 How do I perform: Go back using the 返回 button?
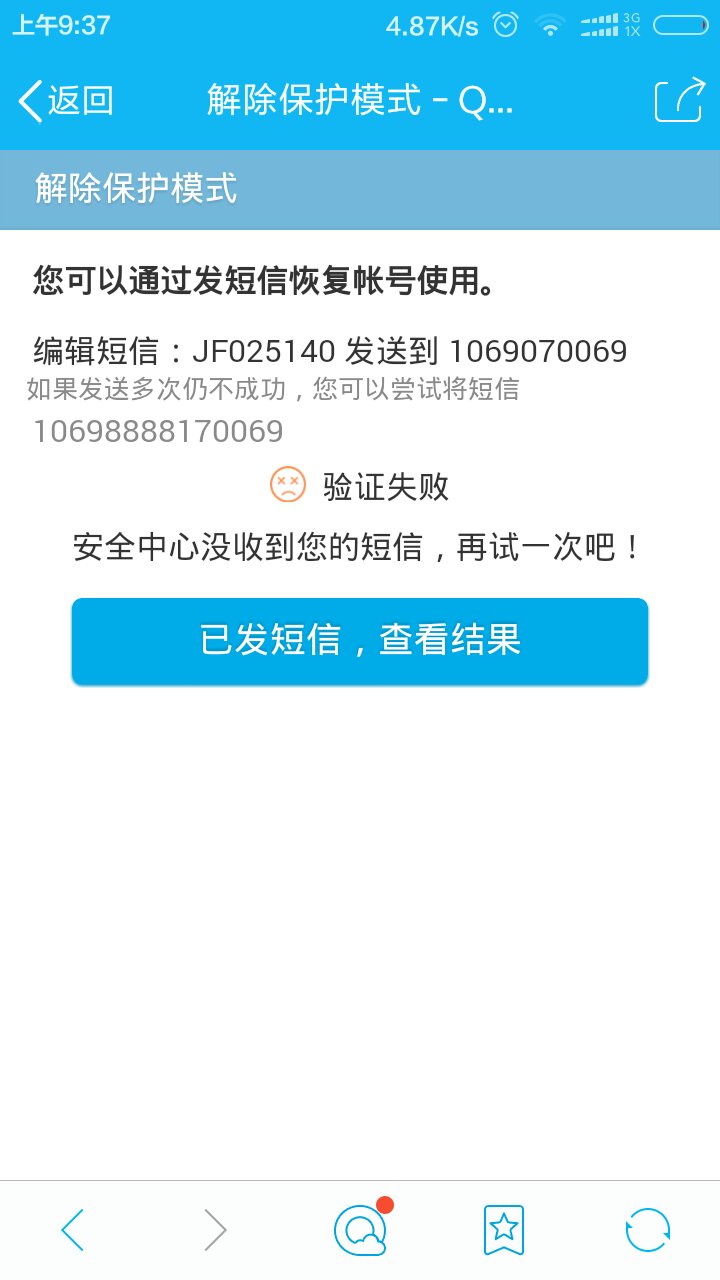pyautogui.click(x=66, y=100)
